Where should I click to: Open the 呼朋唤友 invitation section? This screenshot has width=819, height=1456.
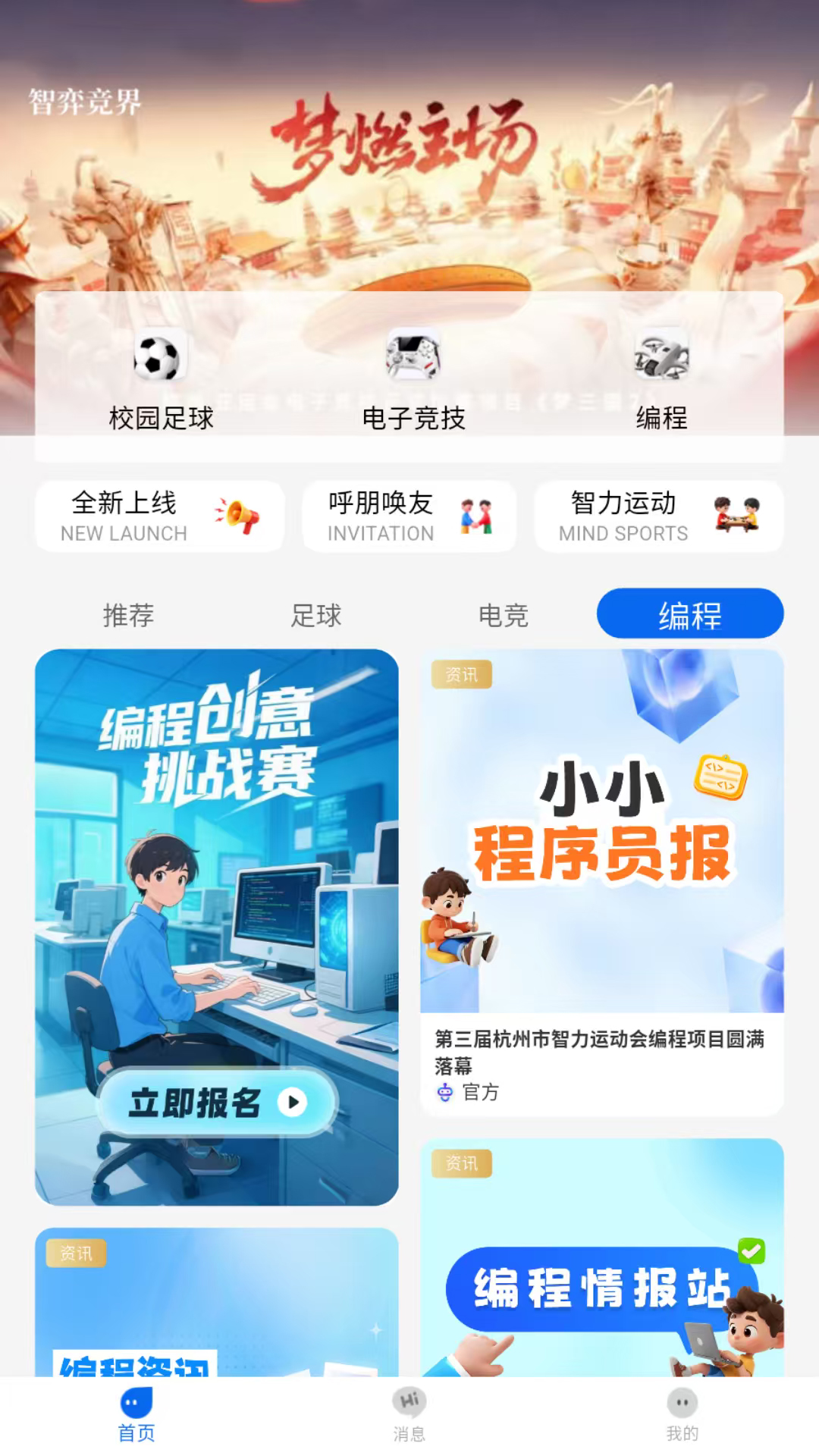pyautogui.click(x=409, y=516)
